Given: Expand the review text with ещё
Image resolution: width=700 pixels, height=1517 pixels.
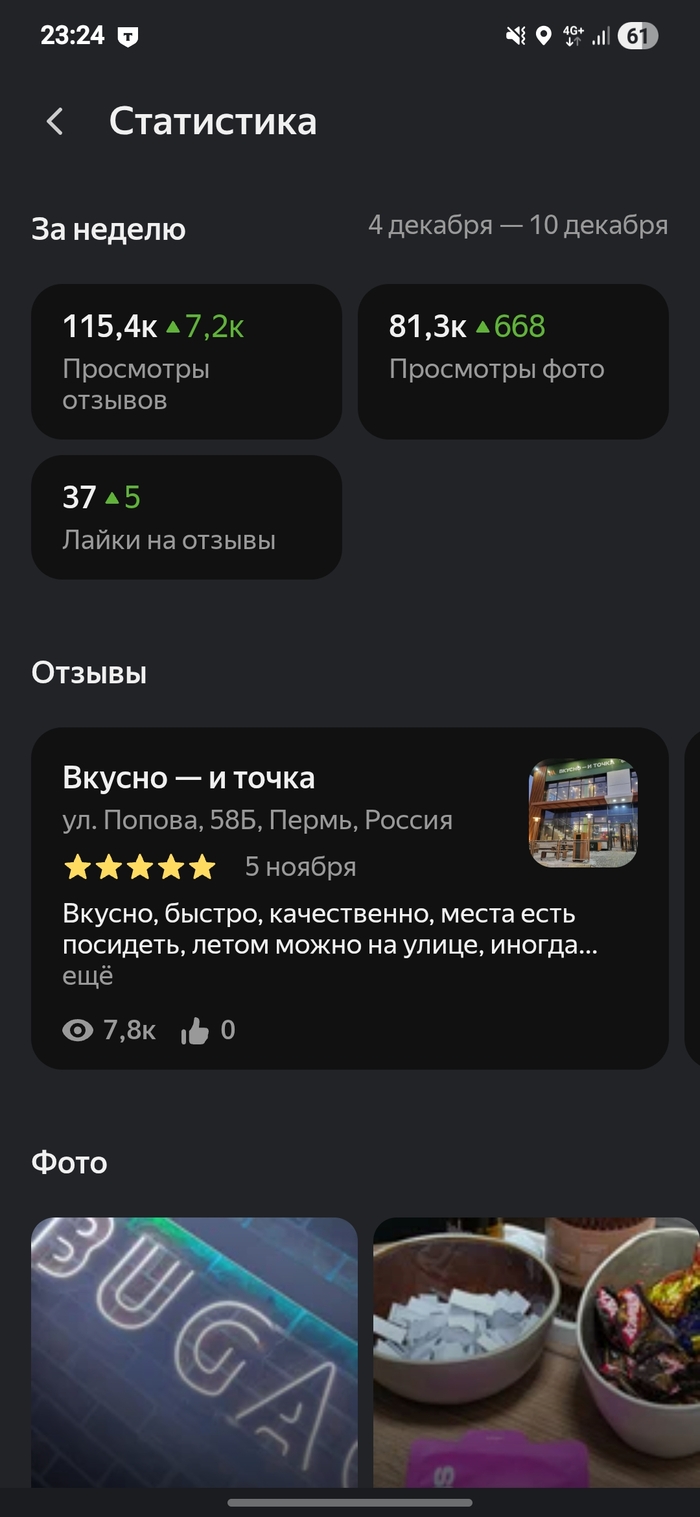Looking at the screenshot, I should [88, 976].
